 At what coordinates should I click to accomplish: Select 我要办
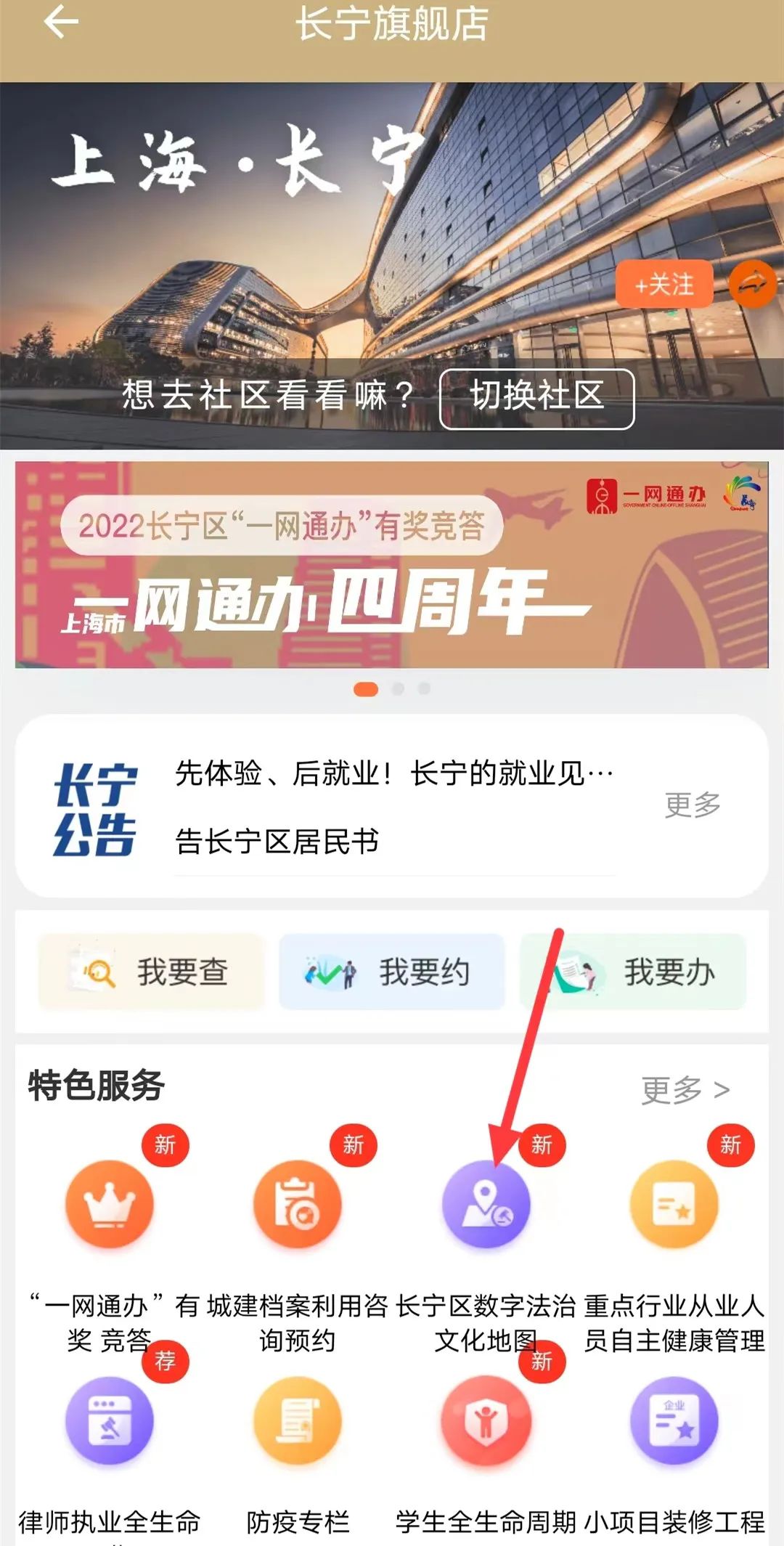(633, 972)
